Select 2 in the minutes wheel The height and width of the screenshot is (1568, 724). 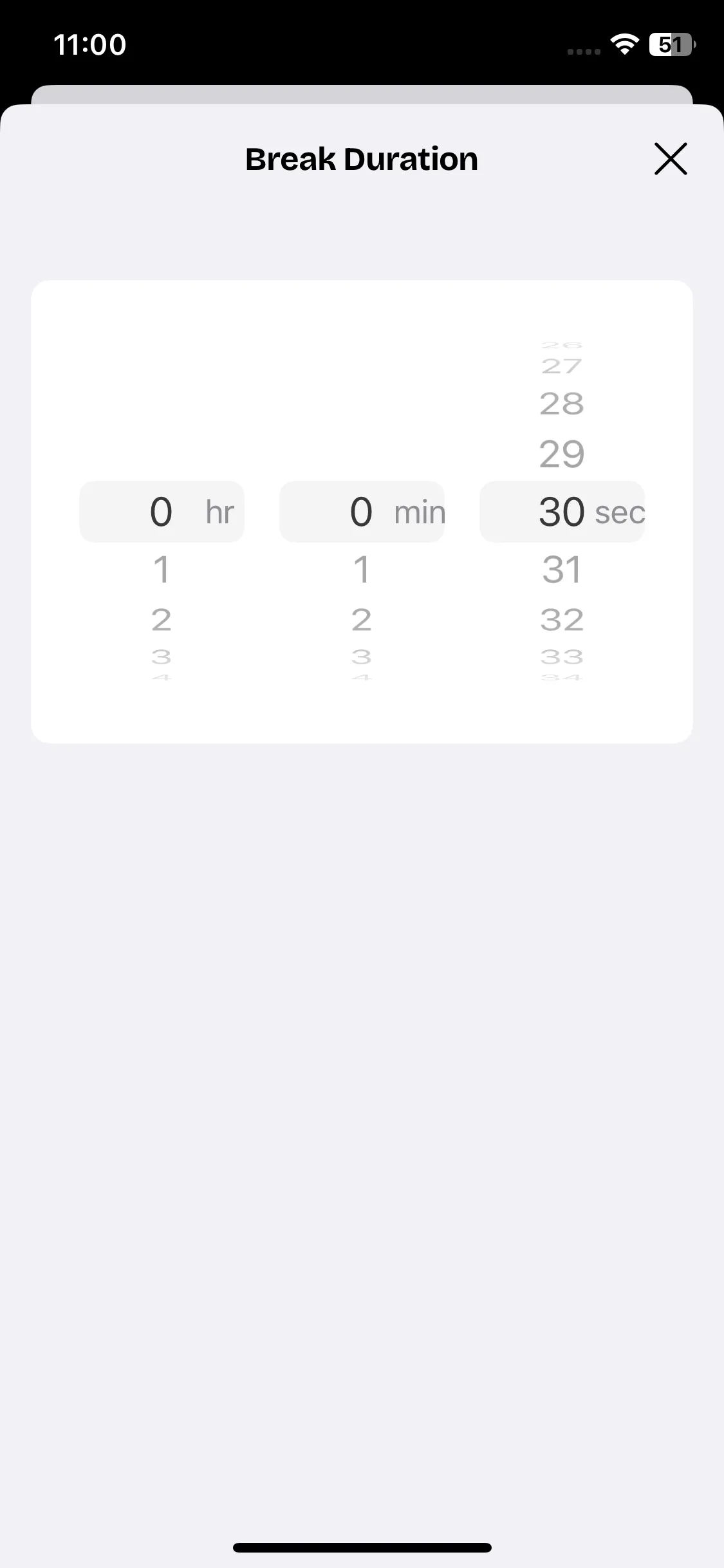tap(362, 620)
